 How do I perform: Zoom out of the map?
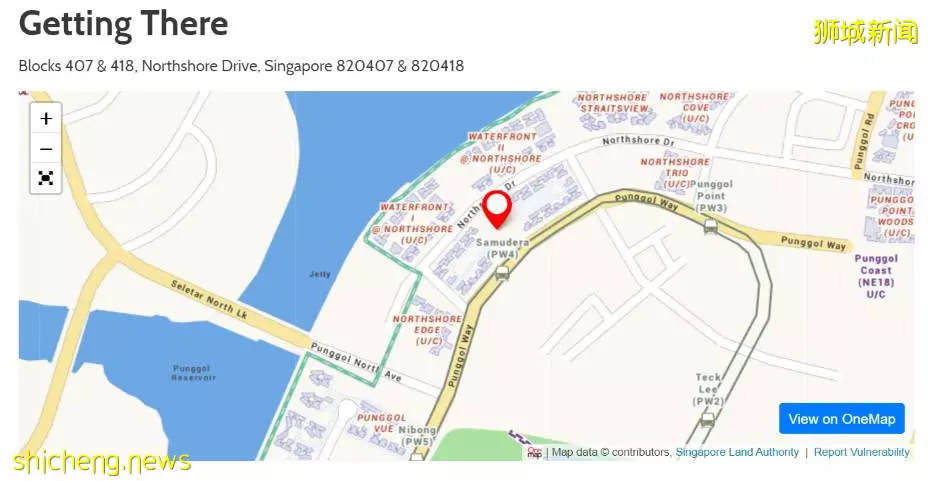[x=46, y=149]
